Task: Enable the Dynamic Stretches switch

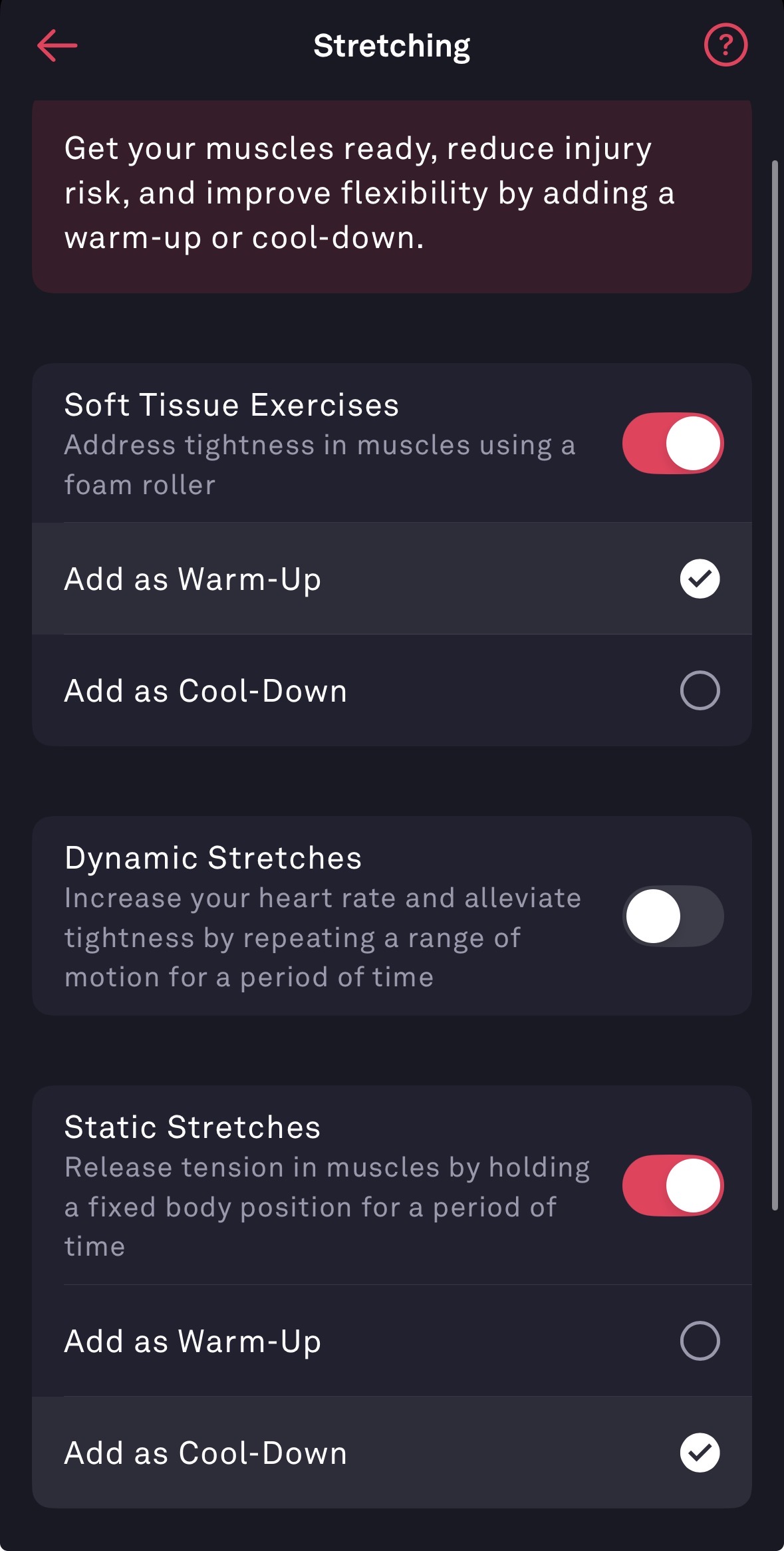Action: point(672,916)
